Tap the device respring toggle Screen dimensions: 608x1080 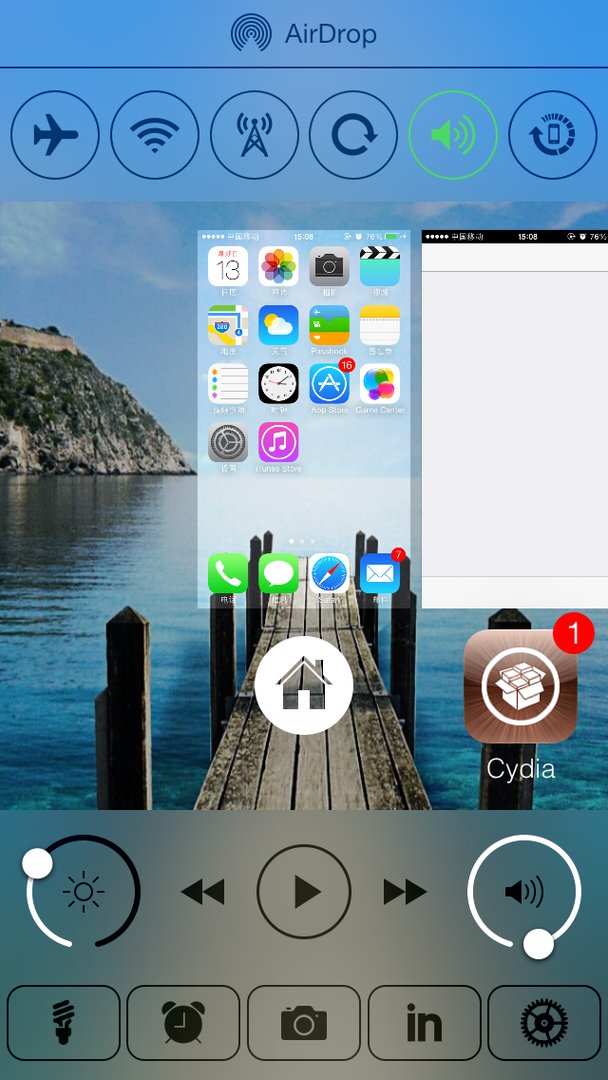pyautogui.click(x=552, y=135)
